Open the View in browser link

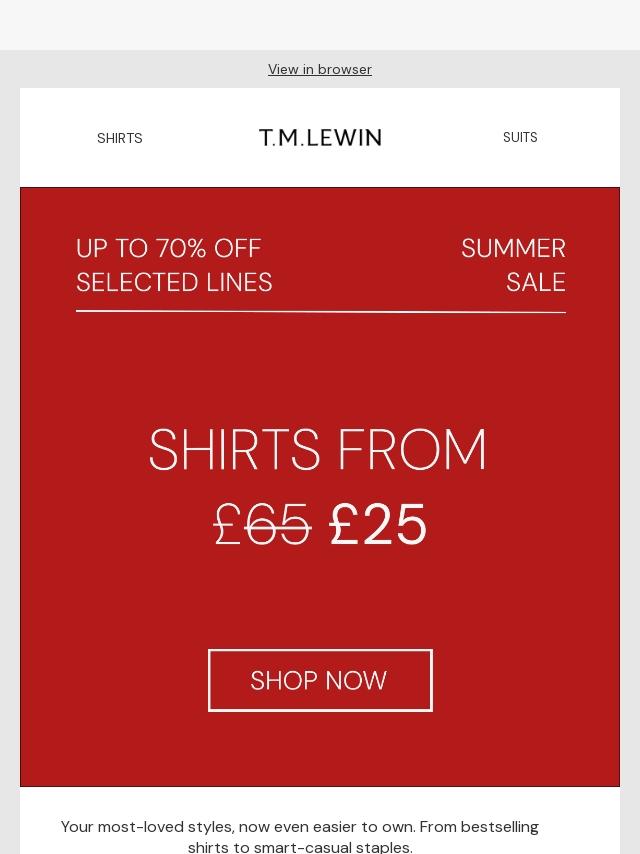(320, 69)
